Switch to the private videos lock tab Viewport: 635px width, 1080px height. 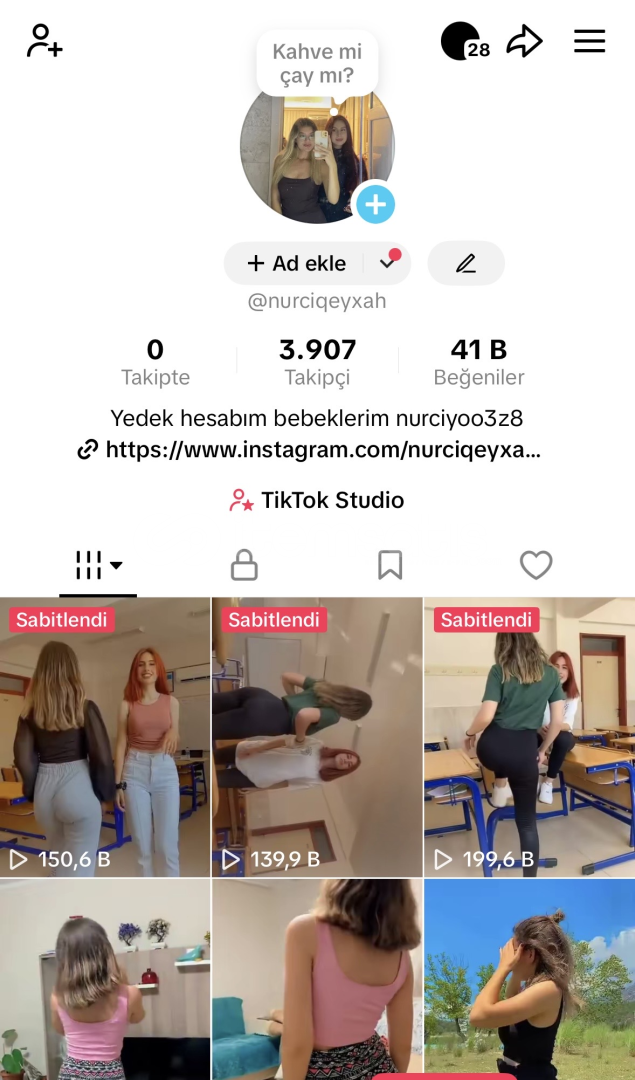(x=244, y=566)
